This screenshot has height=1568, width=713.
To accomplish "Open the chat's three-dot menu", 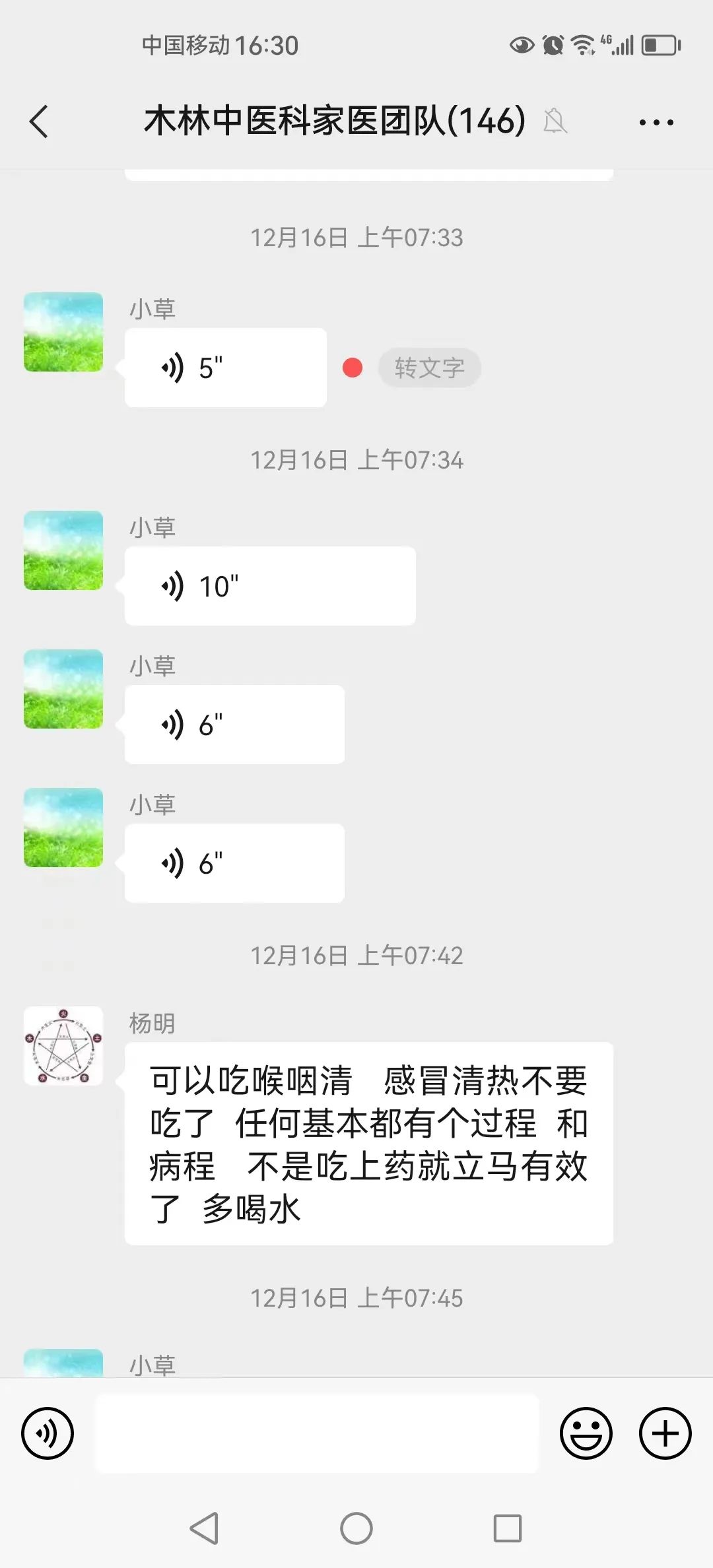I will click(x=656, y=122).
